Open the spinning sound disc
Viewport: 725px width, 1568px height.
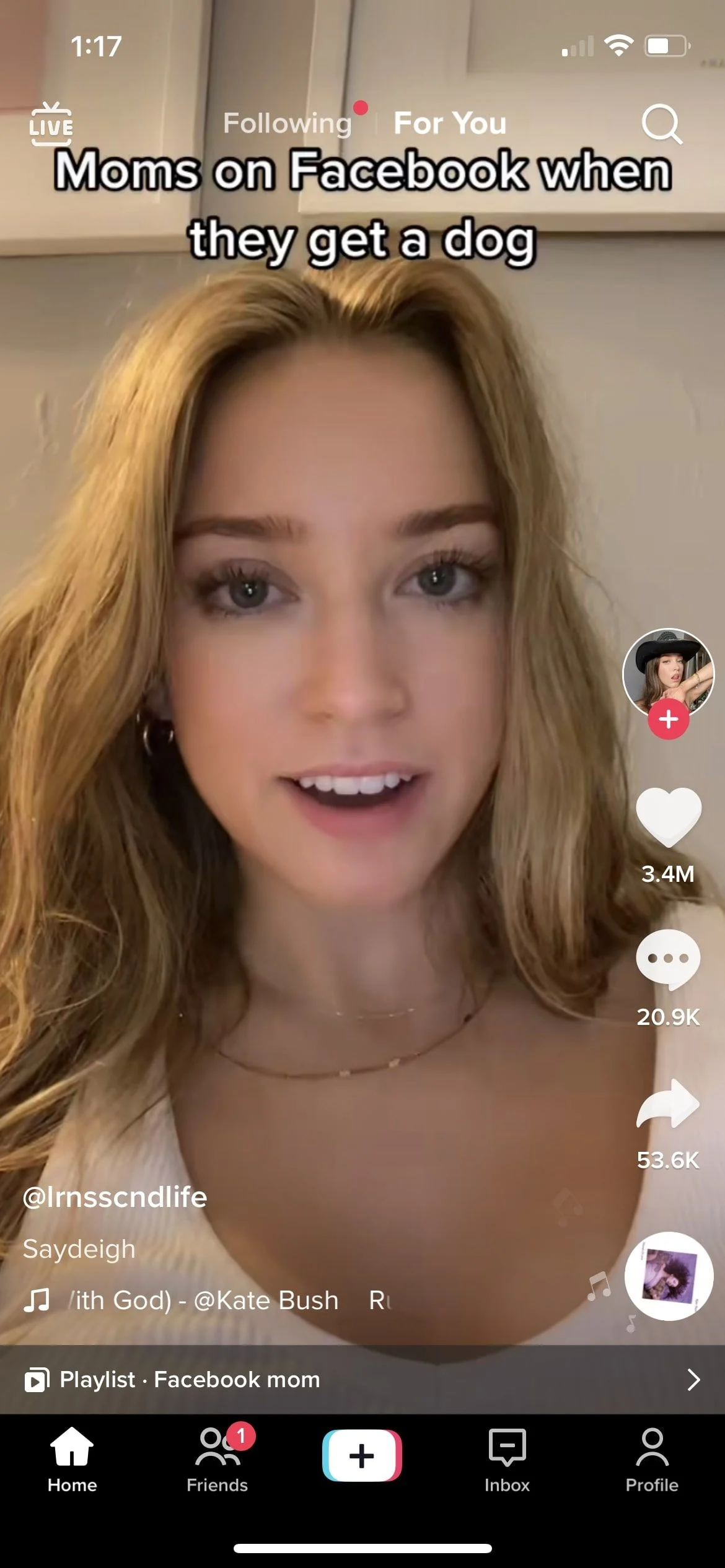pos(669,1276)
